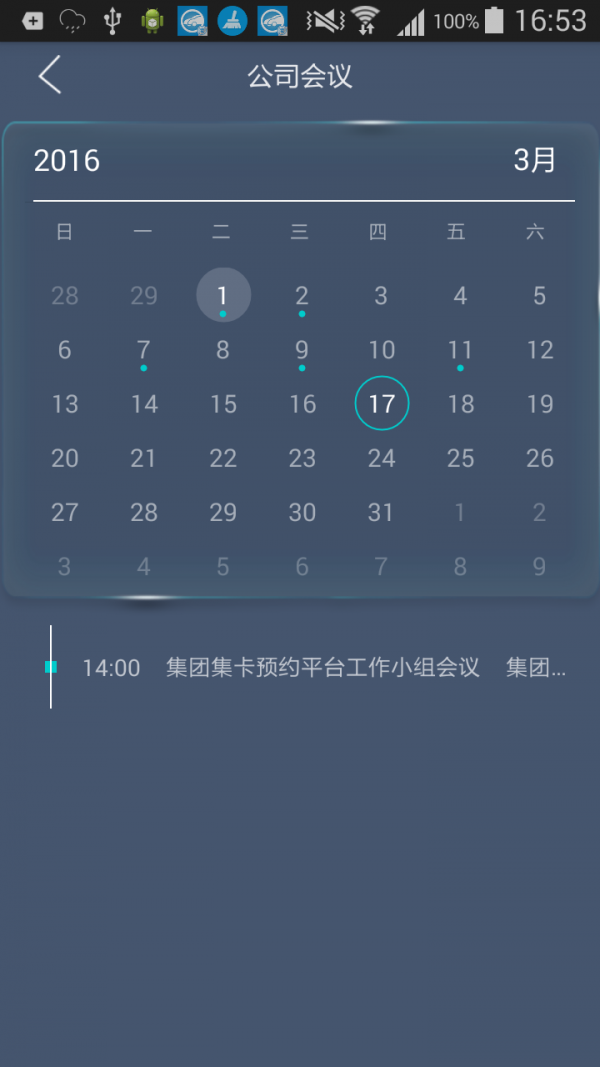The image size is (600, 1067).
Task: Select March 2 with meeting dot
Action: click(302, 296)
